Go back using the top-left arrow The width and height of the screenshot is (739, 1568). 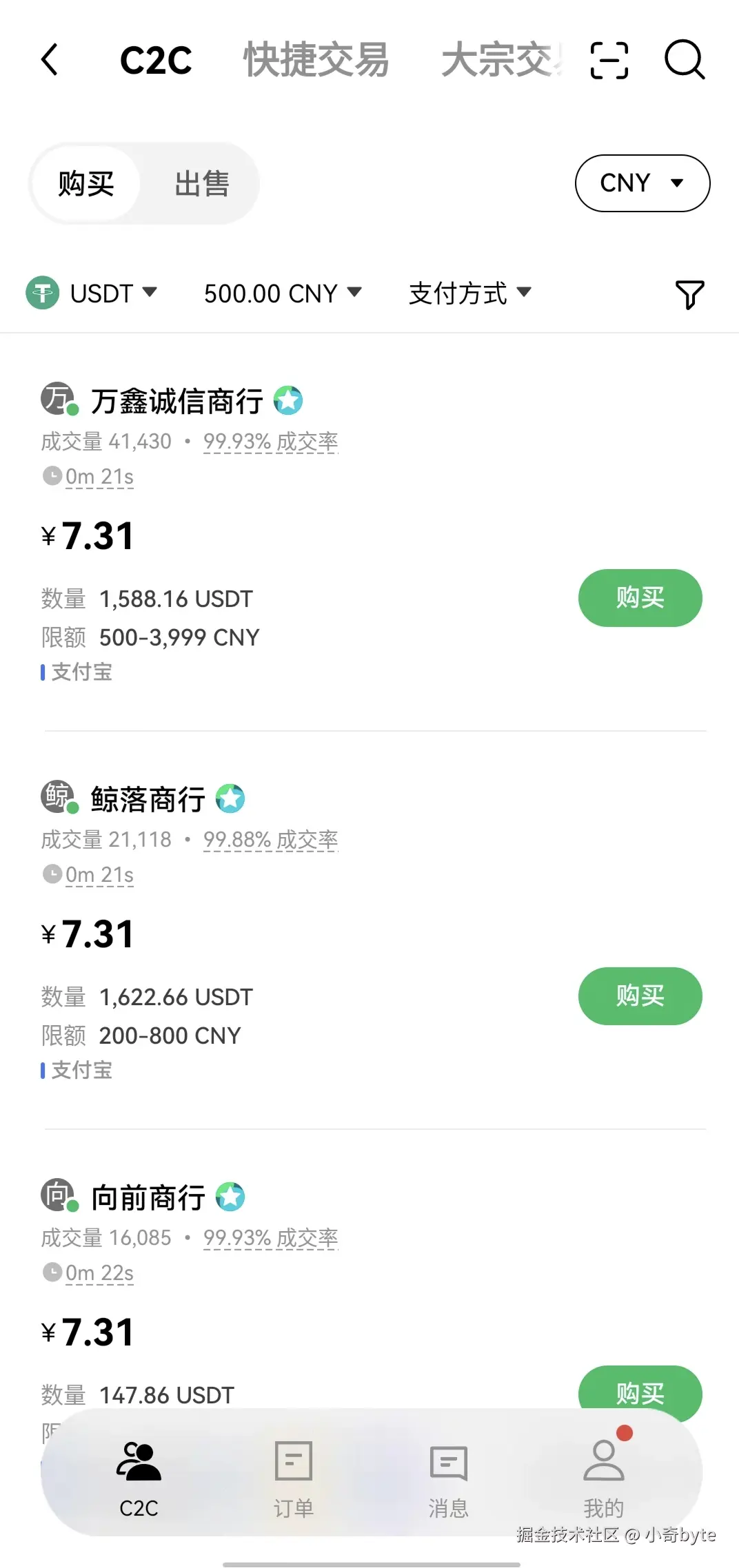(x=50, y=60)
